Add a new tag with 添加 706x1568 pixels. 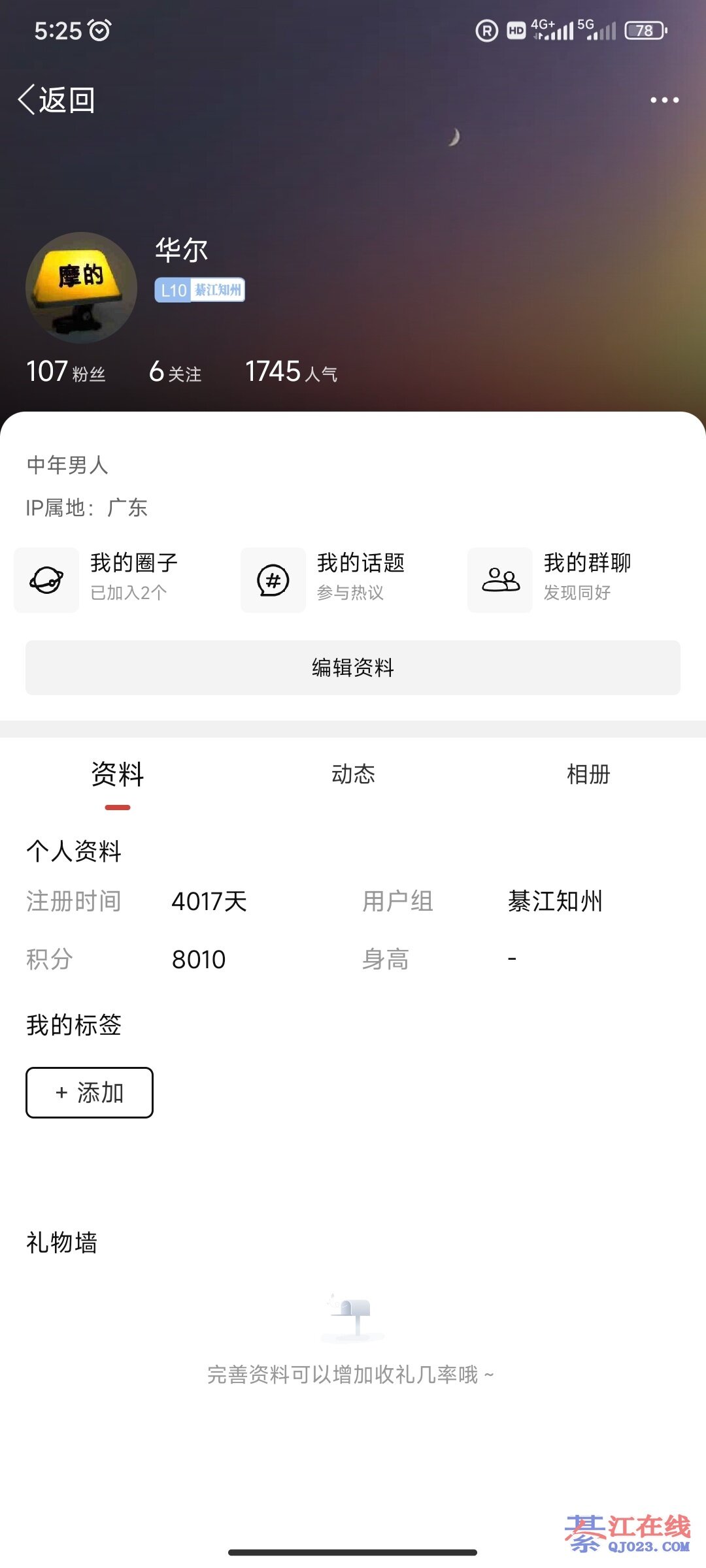[x=90, y=1092]
